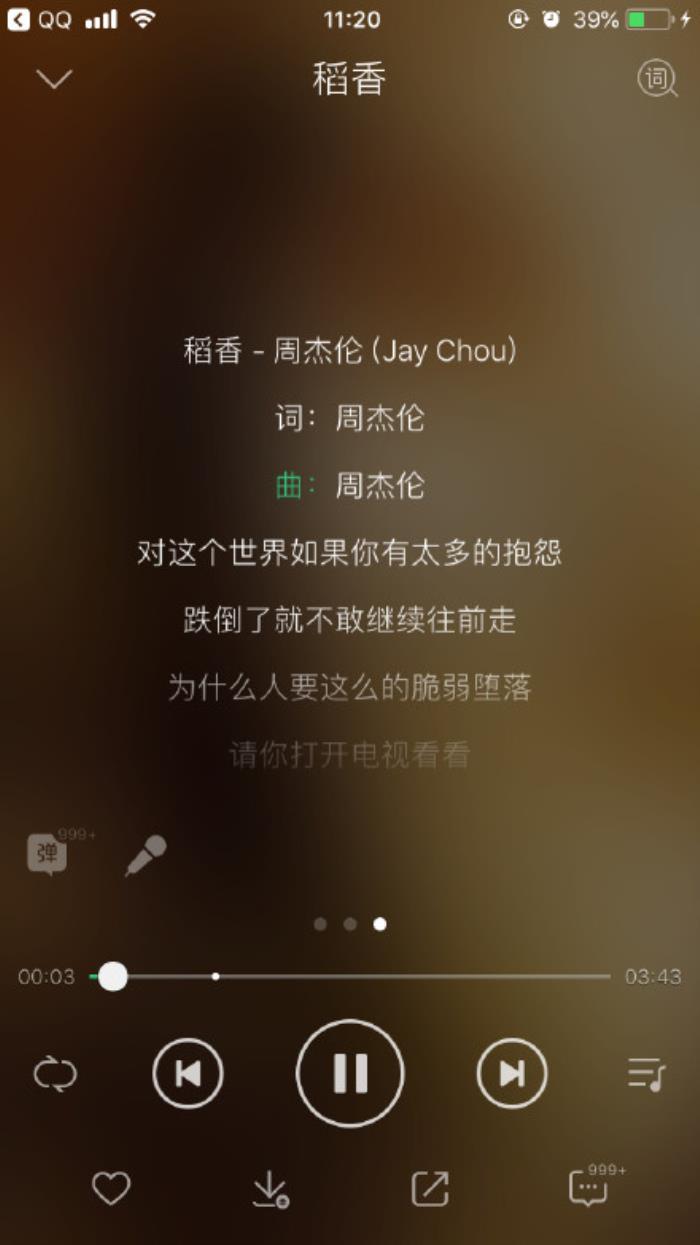Download this song
Viewport: 700px width, 1245px height.
[x=269, y=1189]
